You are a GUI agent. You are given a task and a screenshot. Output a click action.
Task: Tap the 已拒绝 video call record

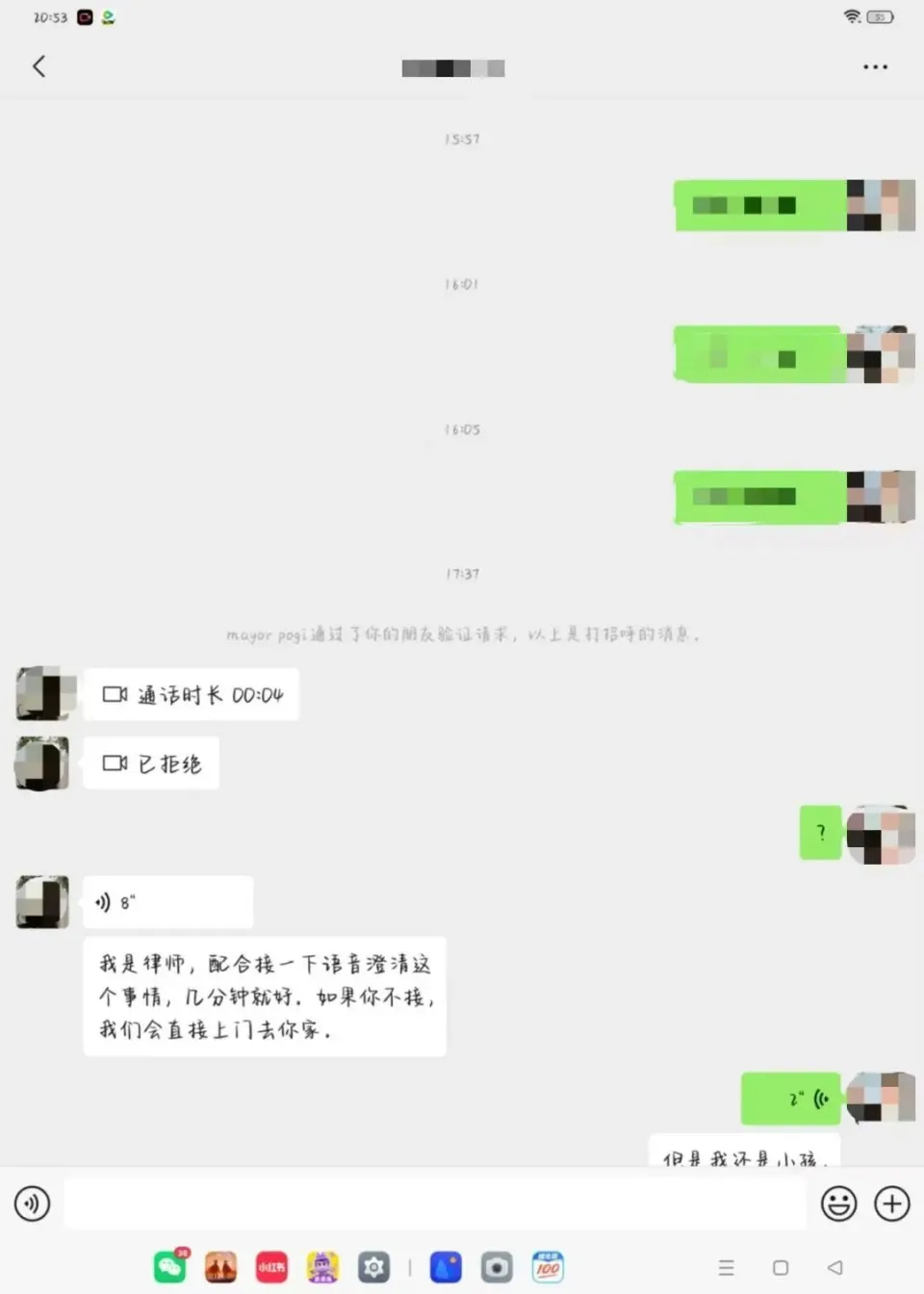151,763
